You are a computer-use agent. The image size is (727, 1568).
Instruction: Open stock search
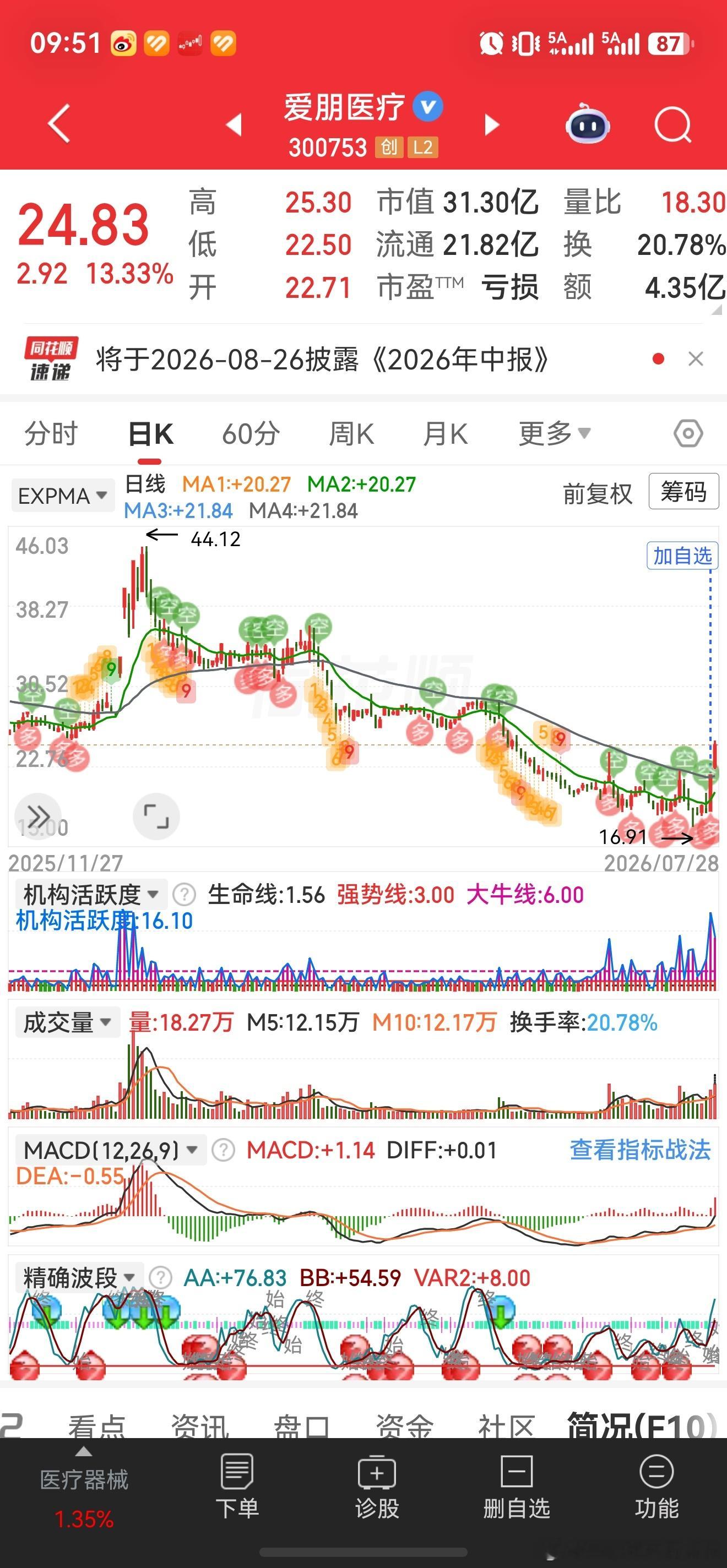(672, 125)
